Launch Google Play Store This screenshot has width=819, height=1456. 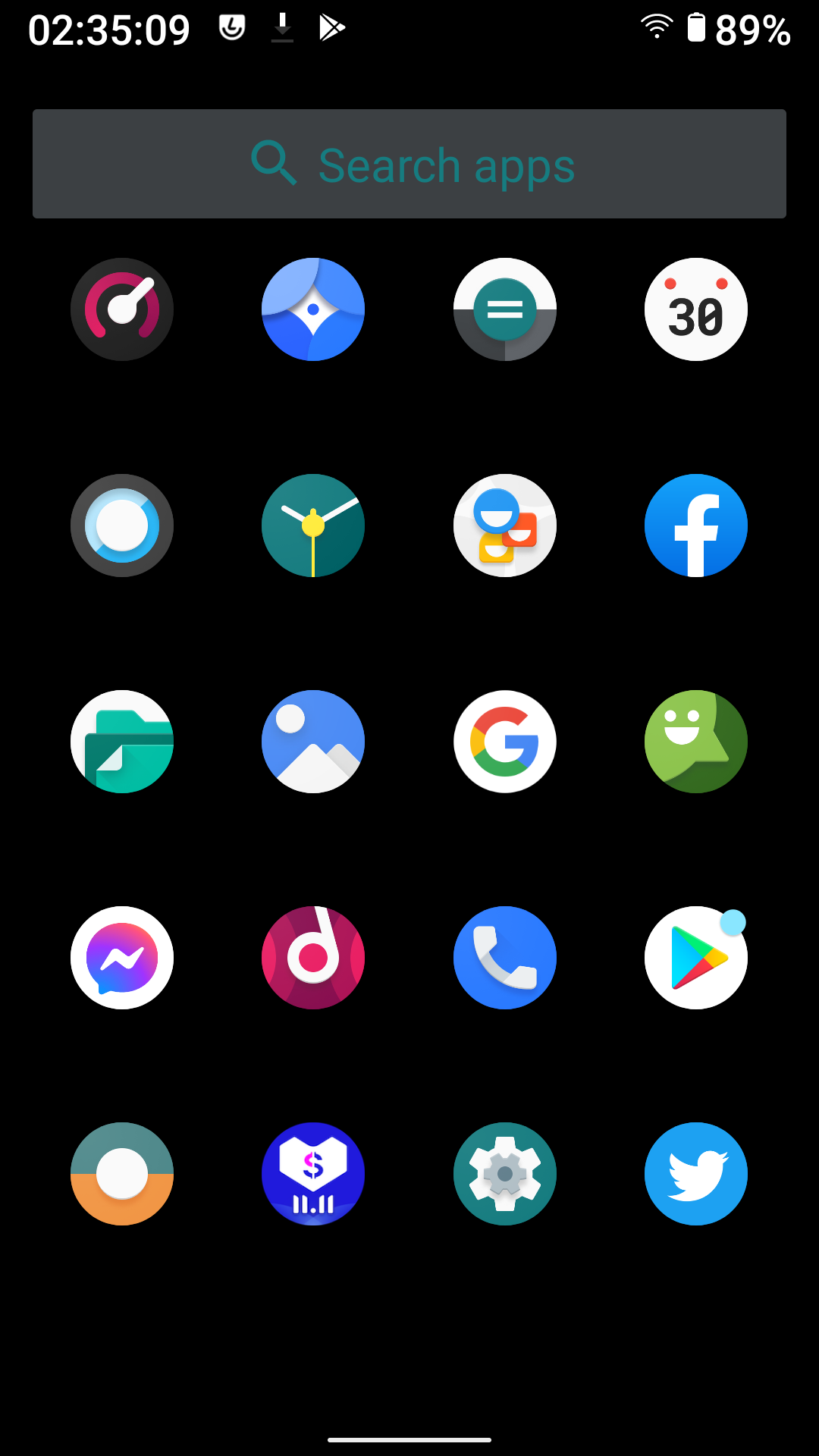pos(696,958)
